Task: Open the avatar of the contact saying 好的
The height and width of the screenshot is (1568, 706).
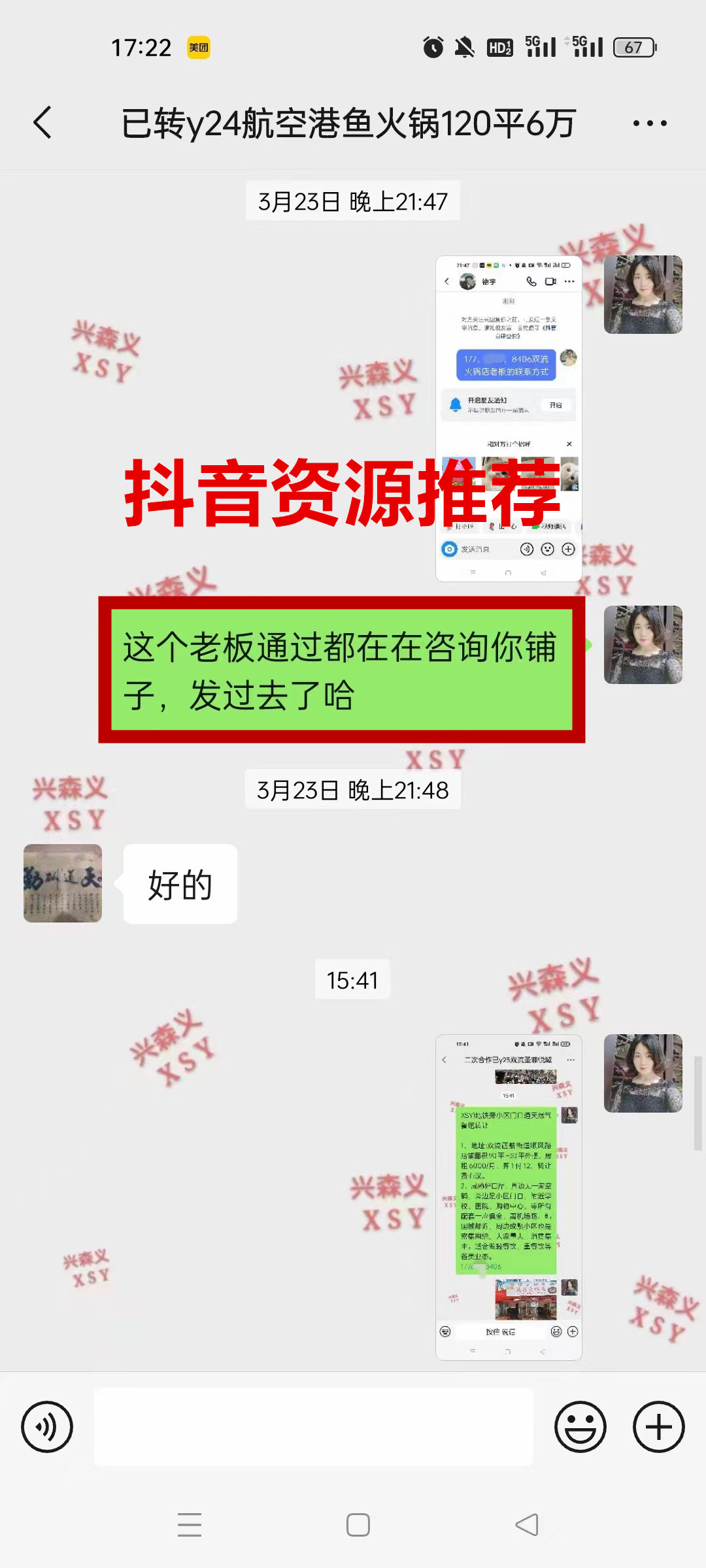Action: pyautogui.click(x=63, y=883)
